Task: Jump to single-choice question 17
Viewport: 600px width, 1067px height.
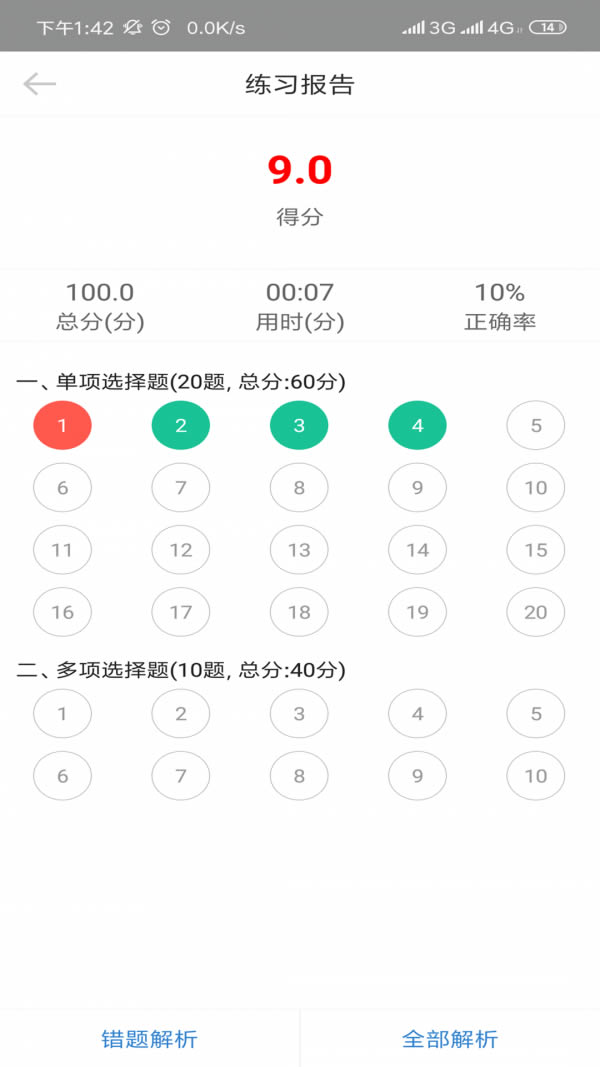Action: coord(181,612)
